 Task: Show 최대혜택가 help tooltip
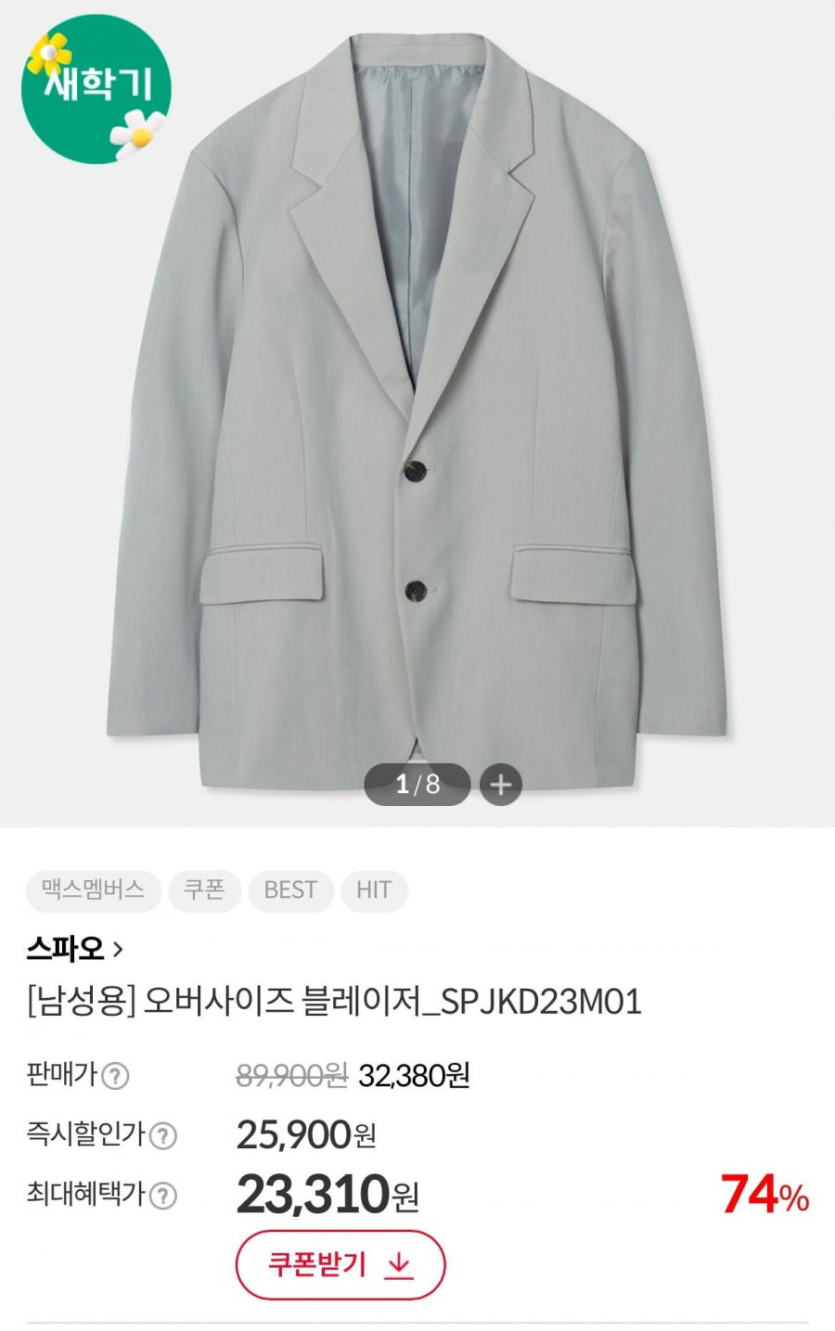tap(165, 1195)
